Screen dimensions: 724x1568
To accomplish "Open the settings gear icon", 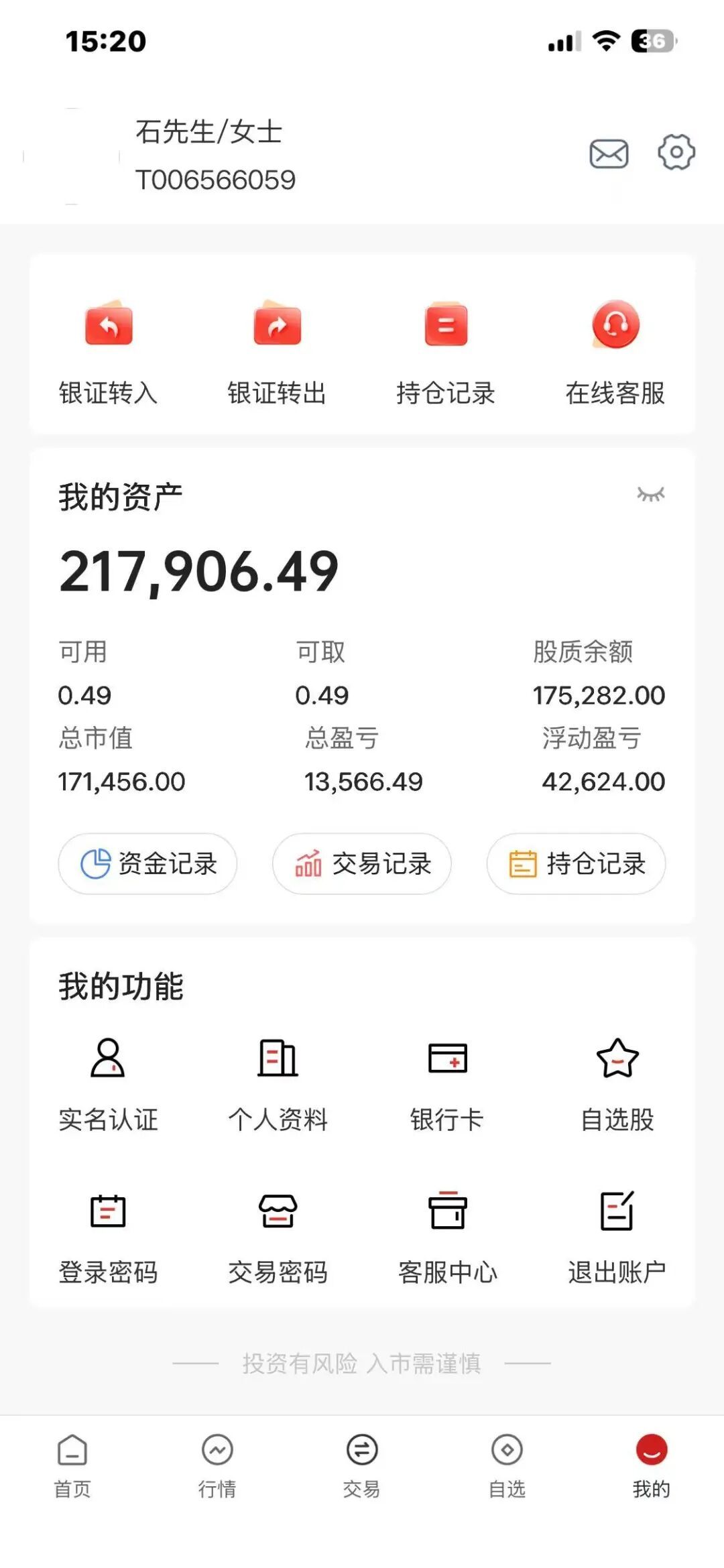I will 676,152.
